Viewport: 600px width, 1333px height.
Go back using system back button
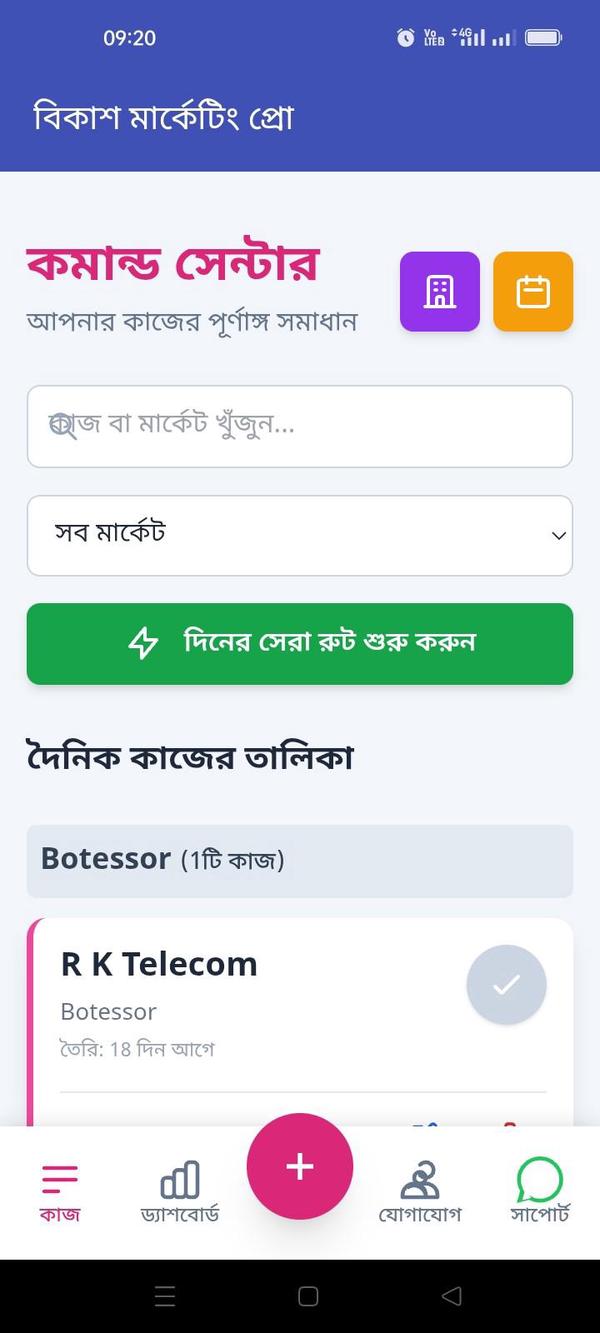pos(451,1296)
